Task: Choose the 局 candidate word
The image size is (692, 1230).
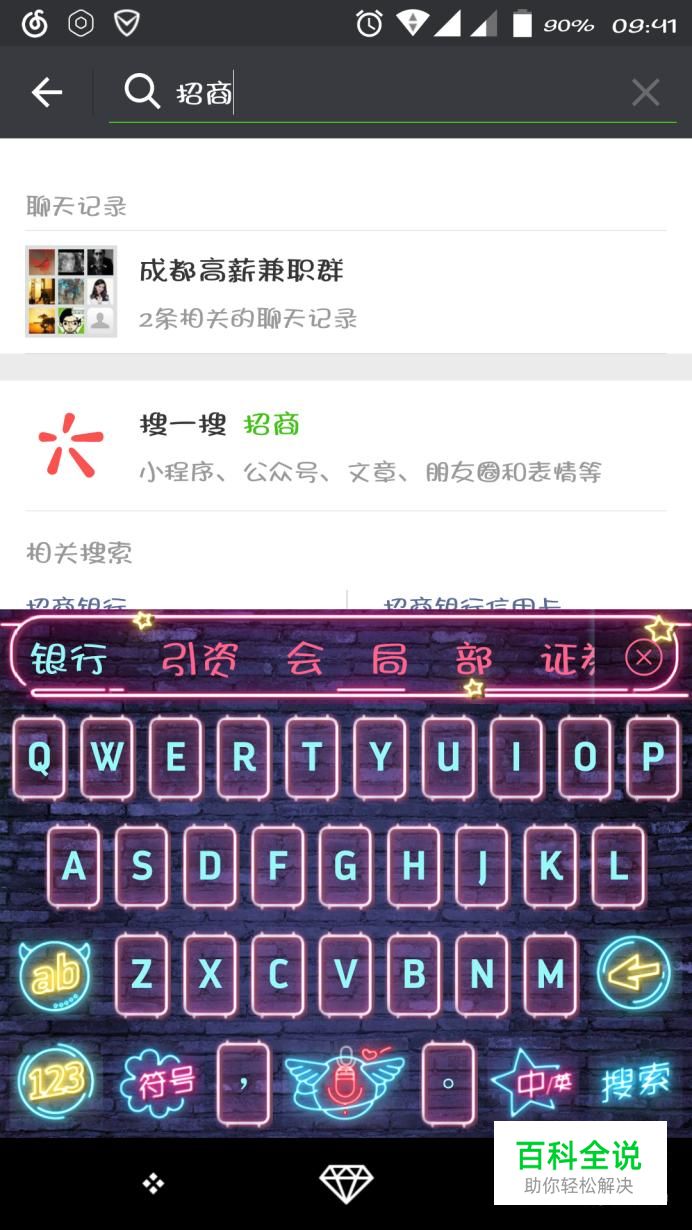Action: [x=390, y=659]
